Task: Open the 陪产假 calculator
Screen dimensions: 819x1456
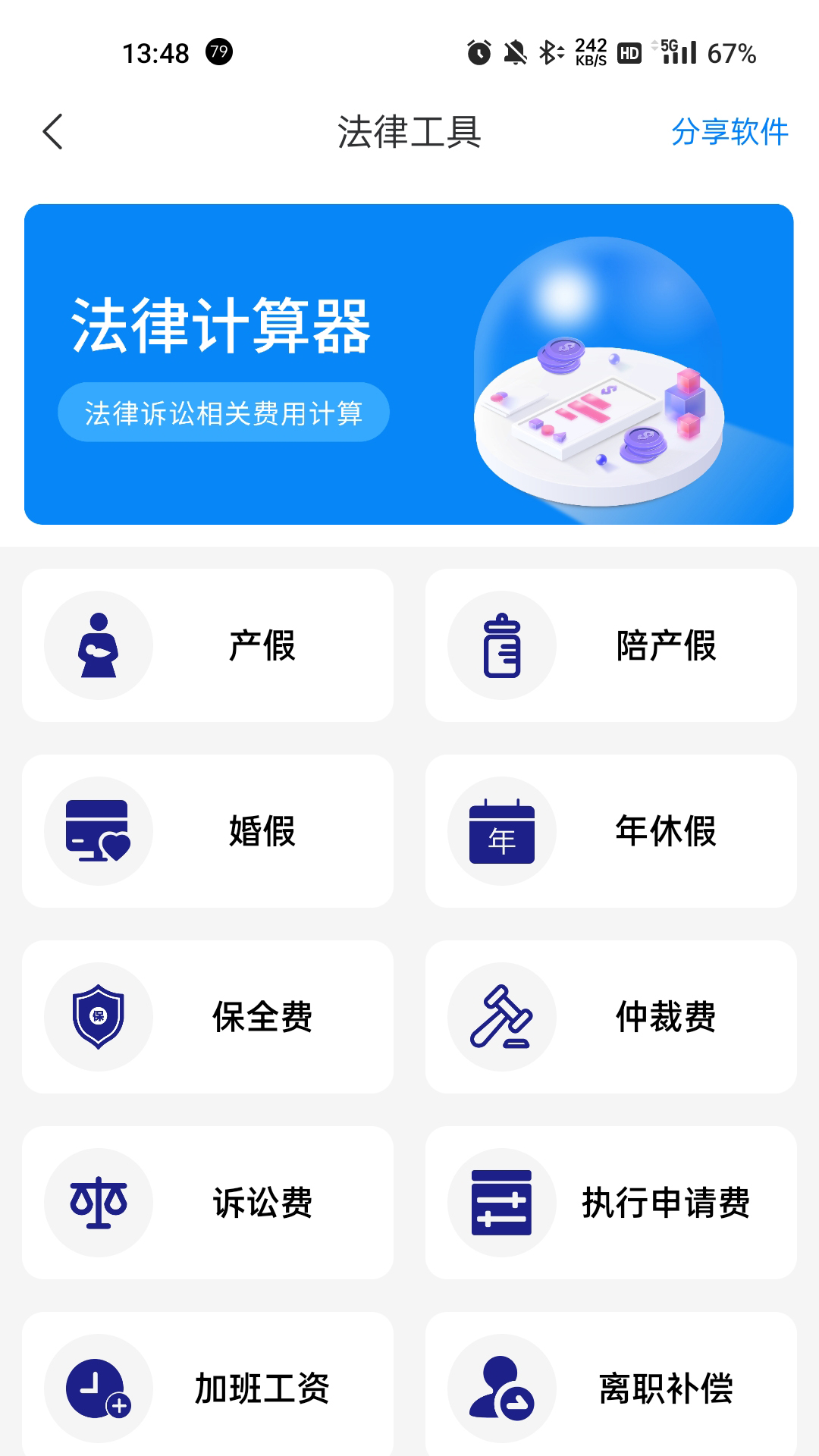Action: coord(610,645)
